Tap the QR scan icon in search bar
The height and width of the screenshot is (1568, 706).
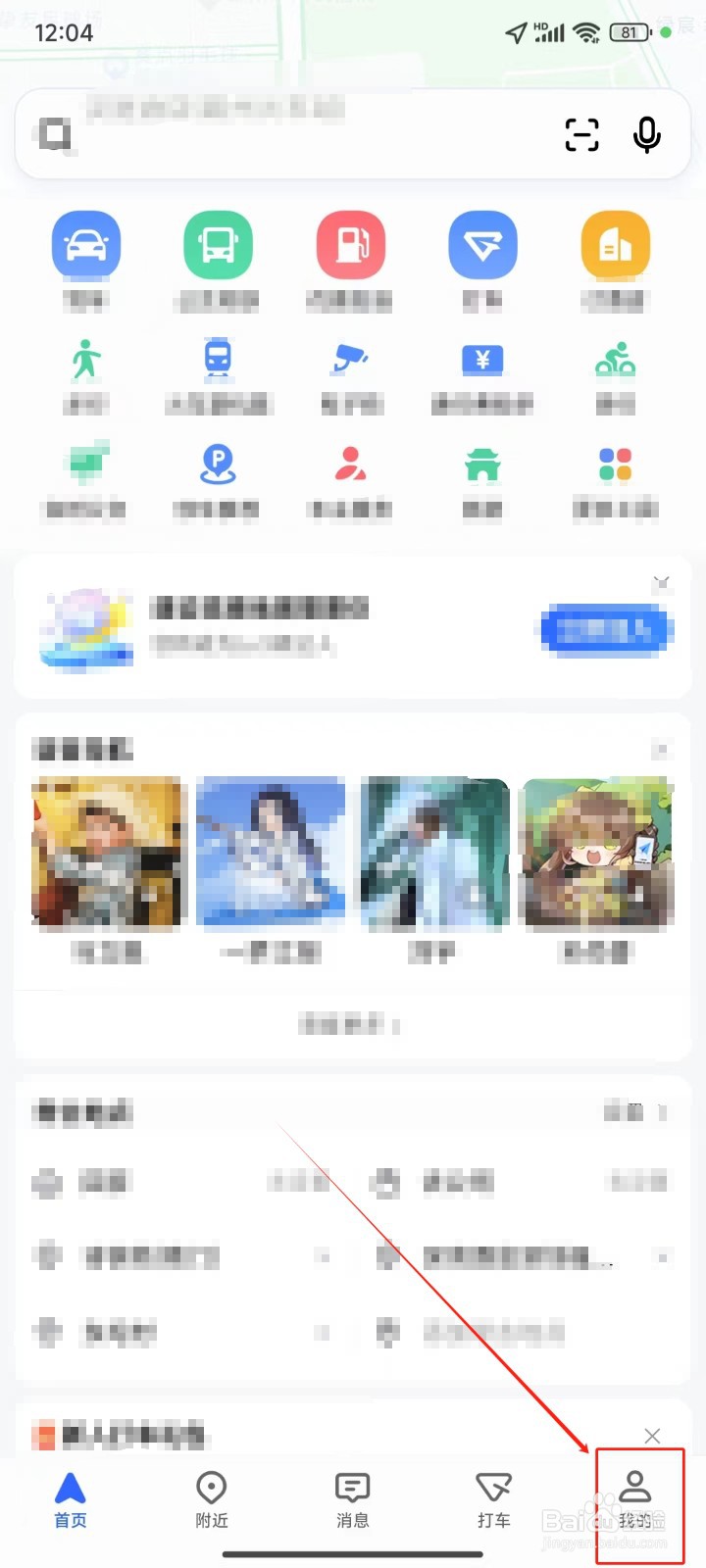pos(581,135)
